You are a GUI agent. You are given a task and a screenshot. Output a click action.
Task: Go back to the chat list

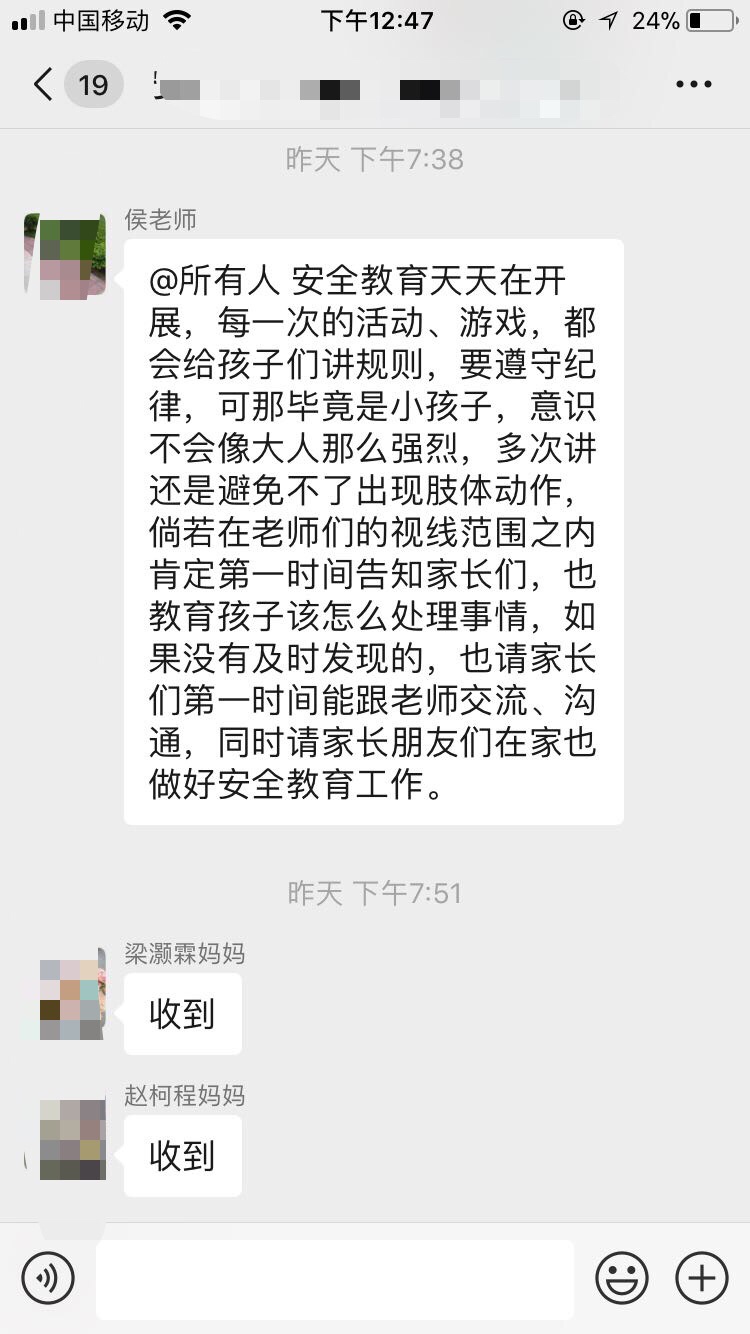coord(44,85)
